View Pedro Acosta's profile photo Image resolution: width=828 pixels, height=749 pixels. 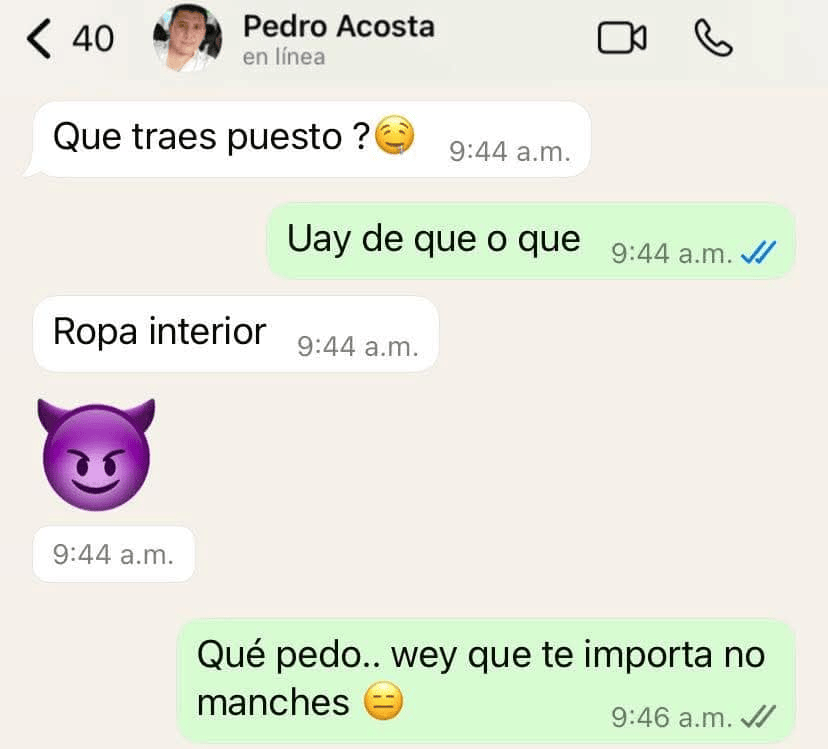click(x=187, y=38)
